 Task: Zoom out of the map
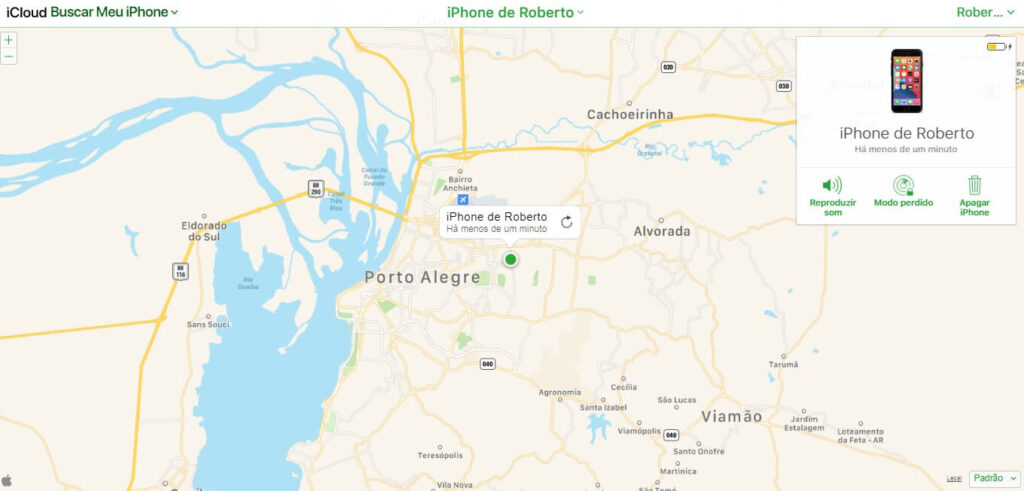[x=9, y=57]
